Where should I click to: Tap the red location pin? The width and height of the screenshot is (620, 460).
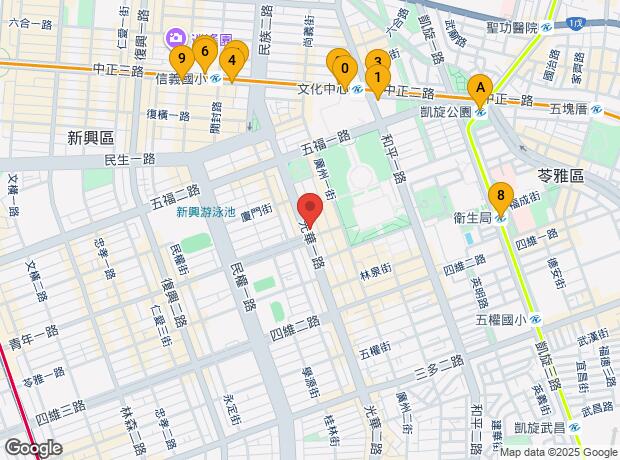point(309,211)
